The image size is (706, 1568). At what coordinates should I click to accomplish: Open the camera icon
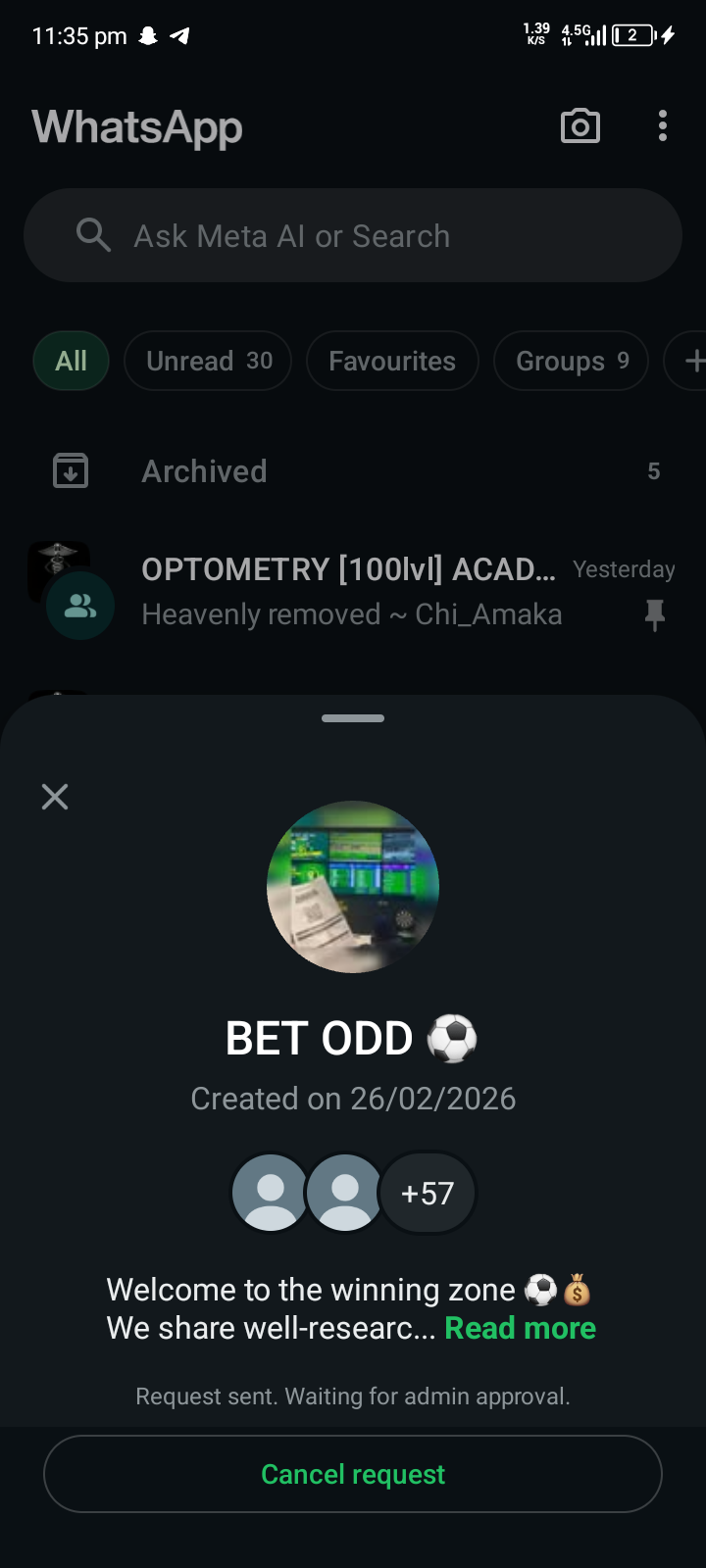pyautogui.click(x=580, y=126)
